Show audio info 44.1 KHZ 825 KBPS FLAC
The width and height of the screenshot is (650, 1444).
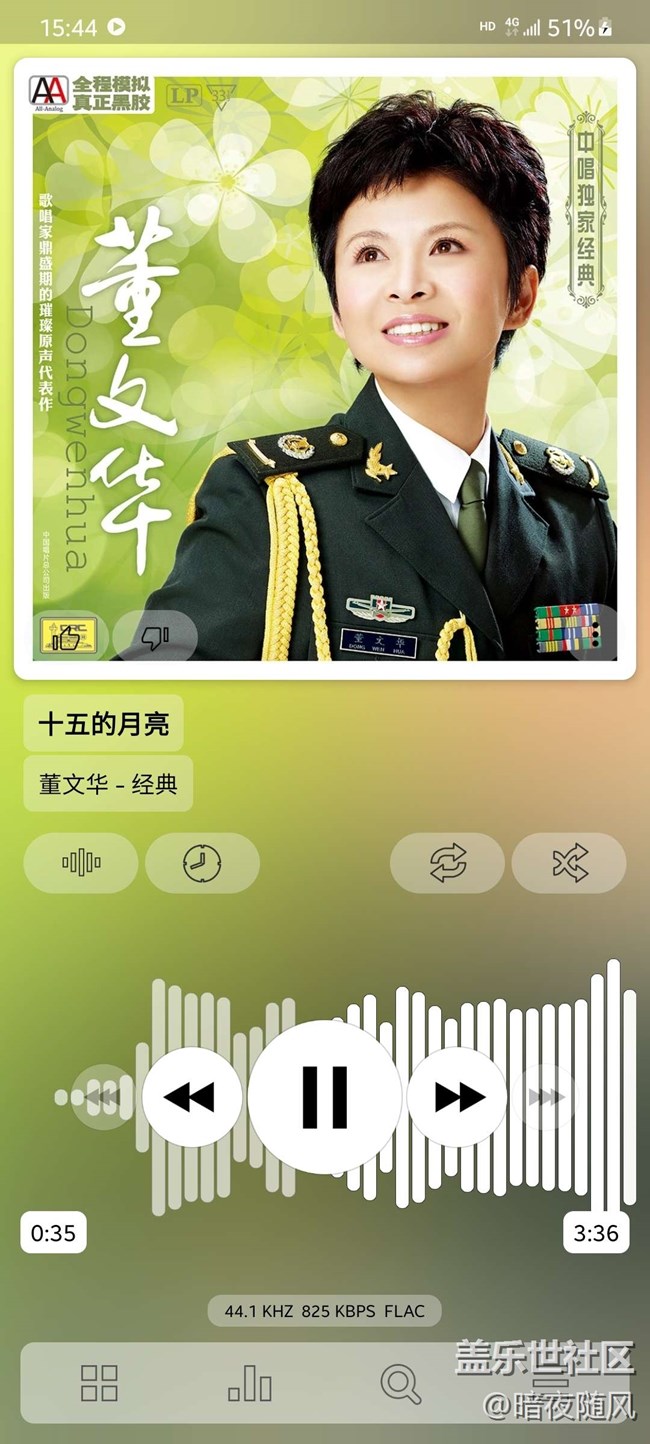(324, 1311)
